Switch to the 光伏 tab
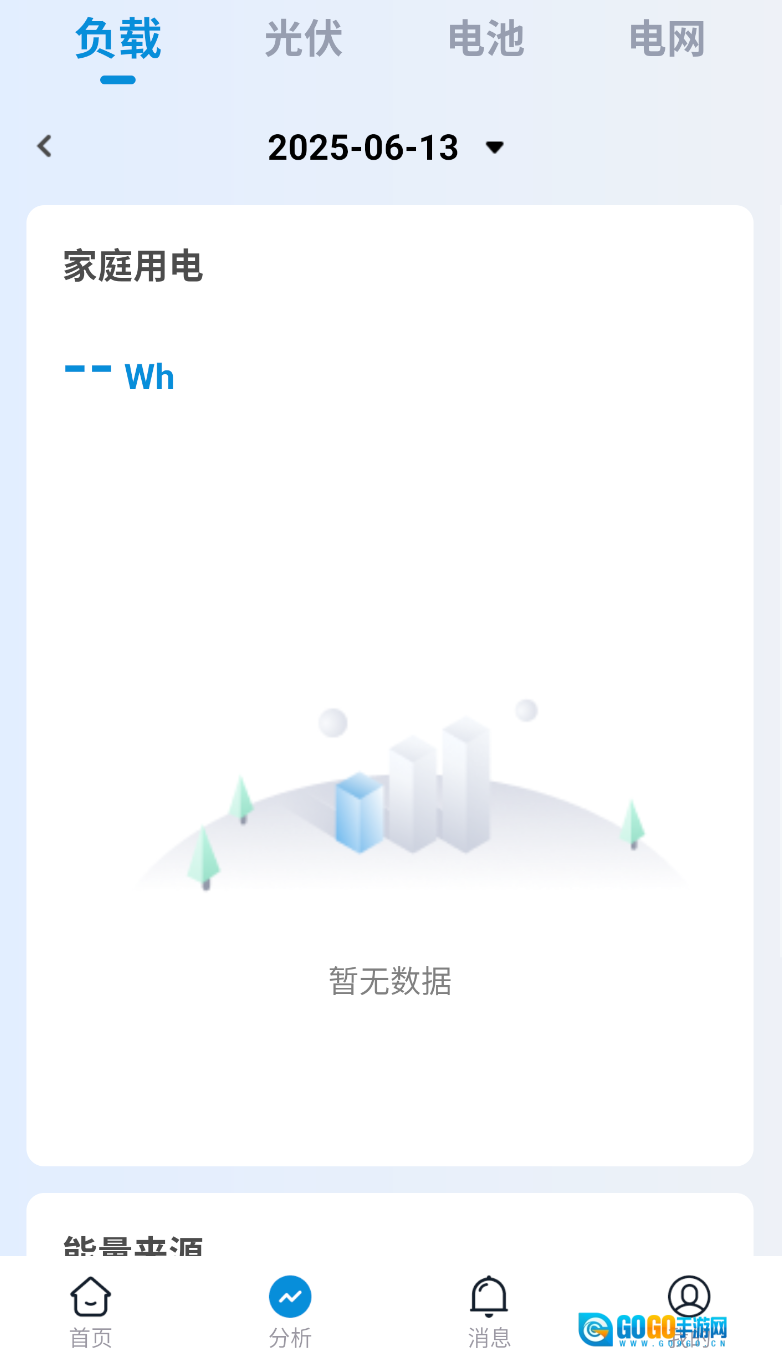782x1357 pixels. [x=304, y=40]
